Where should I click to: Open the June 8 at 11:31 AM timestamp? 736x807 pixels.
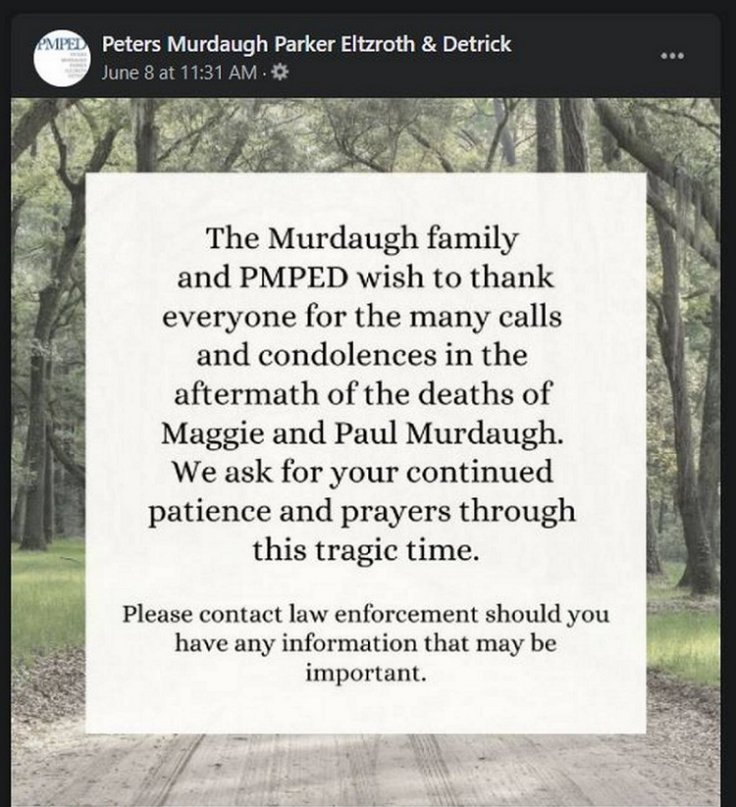pyautogui.click(x=178, y=72)
